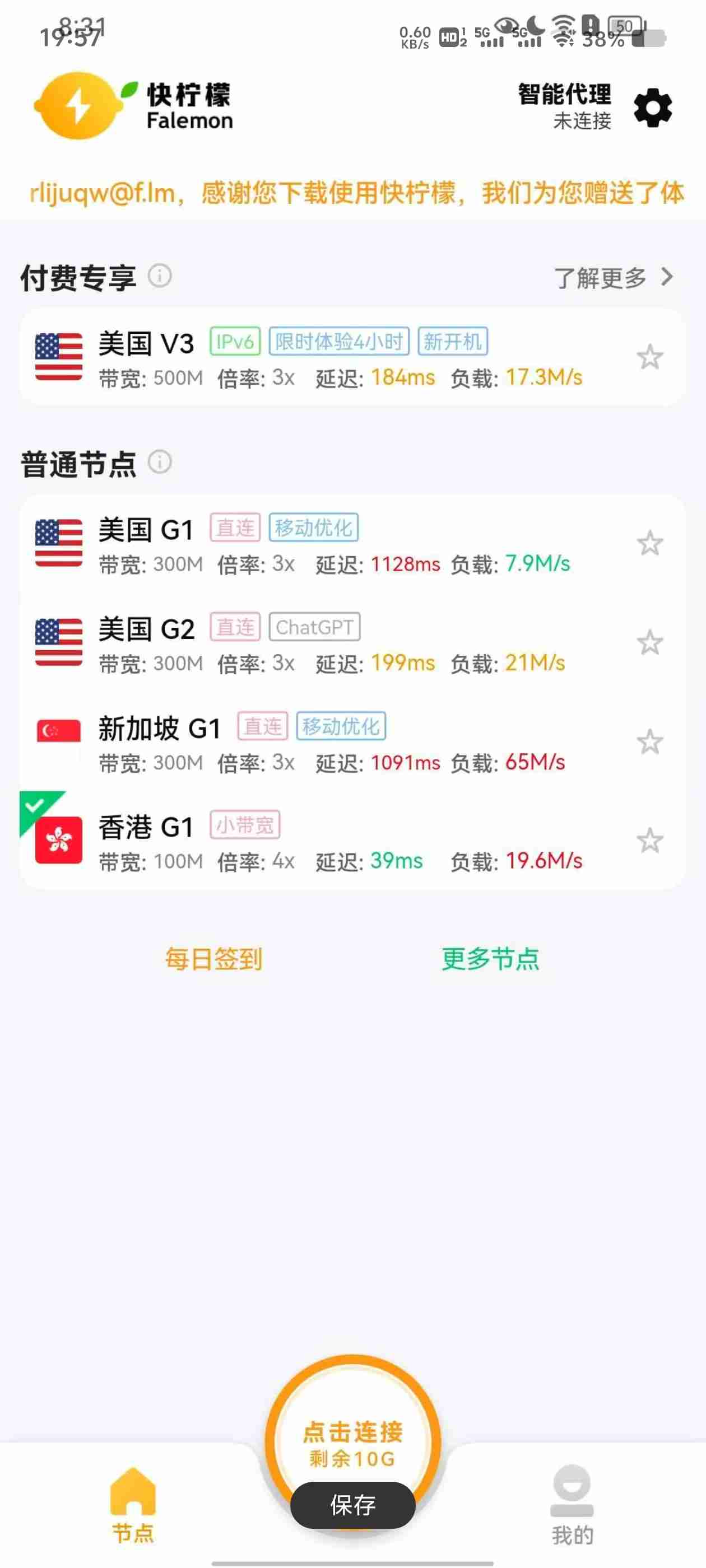
Task: Star the 美国 G1 node
Action: (x=649, y=544)
